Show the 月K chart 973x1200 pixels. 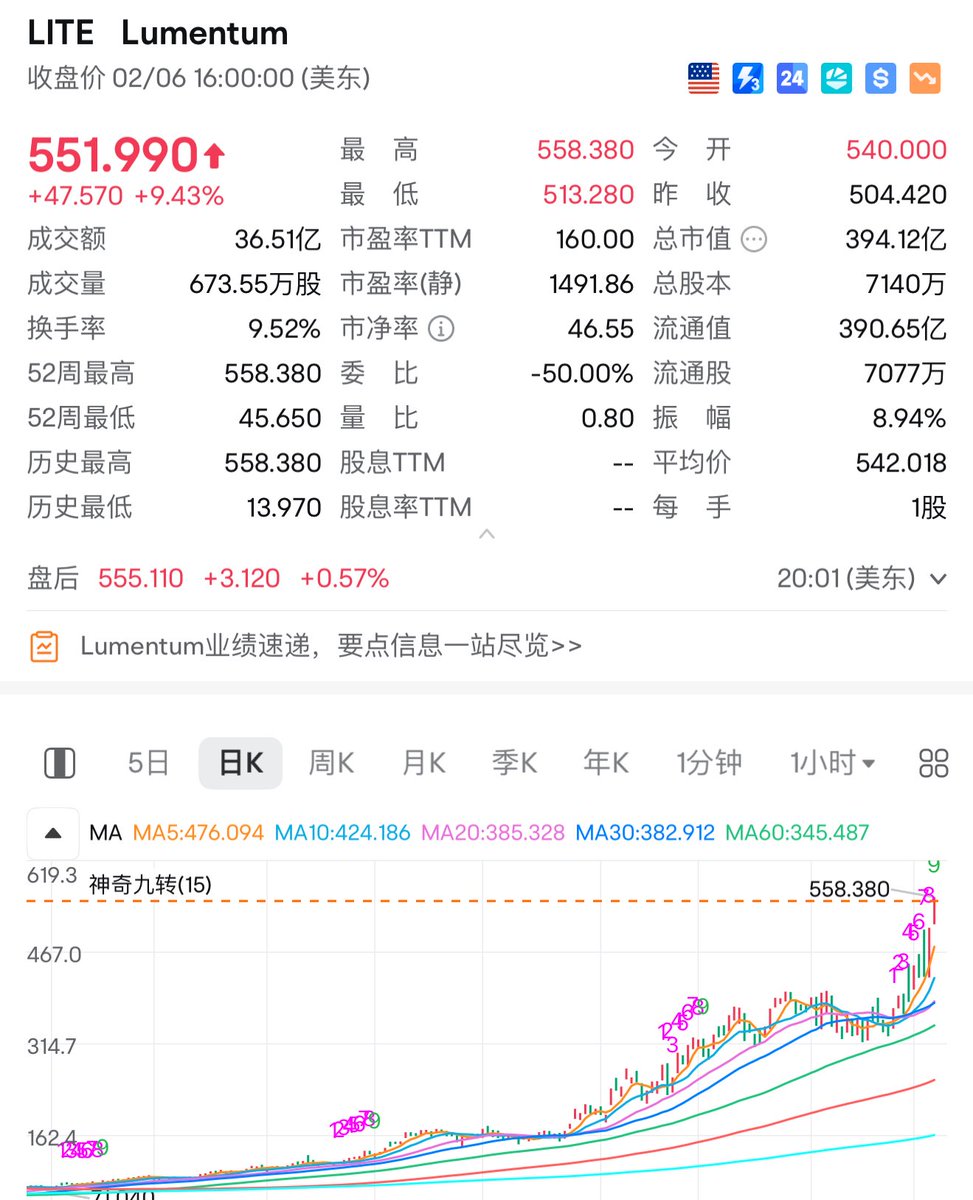coord(423,764)
